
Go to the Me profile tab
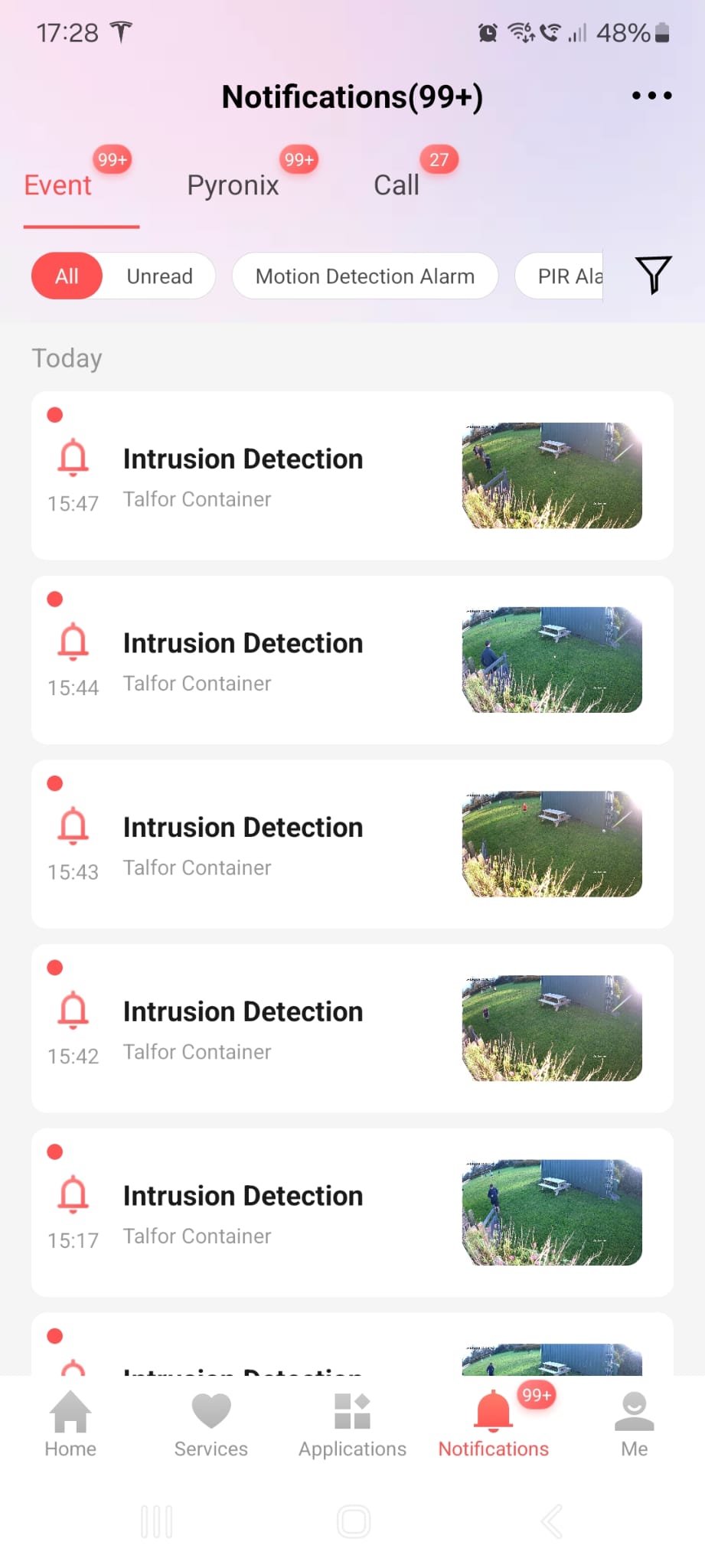click(x=635, y=1425)
